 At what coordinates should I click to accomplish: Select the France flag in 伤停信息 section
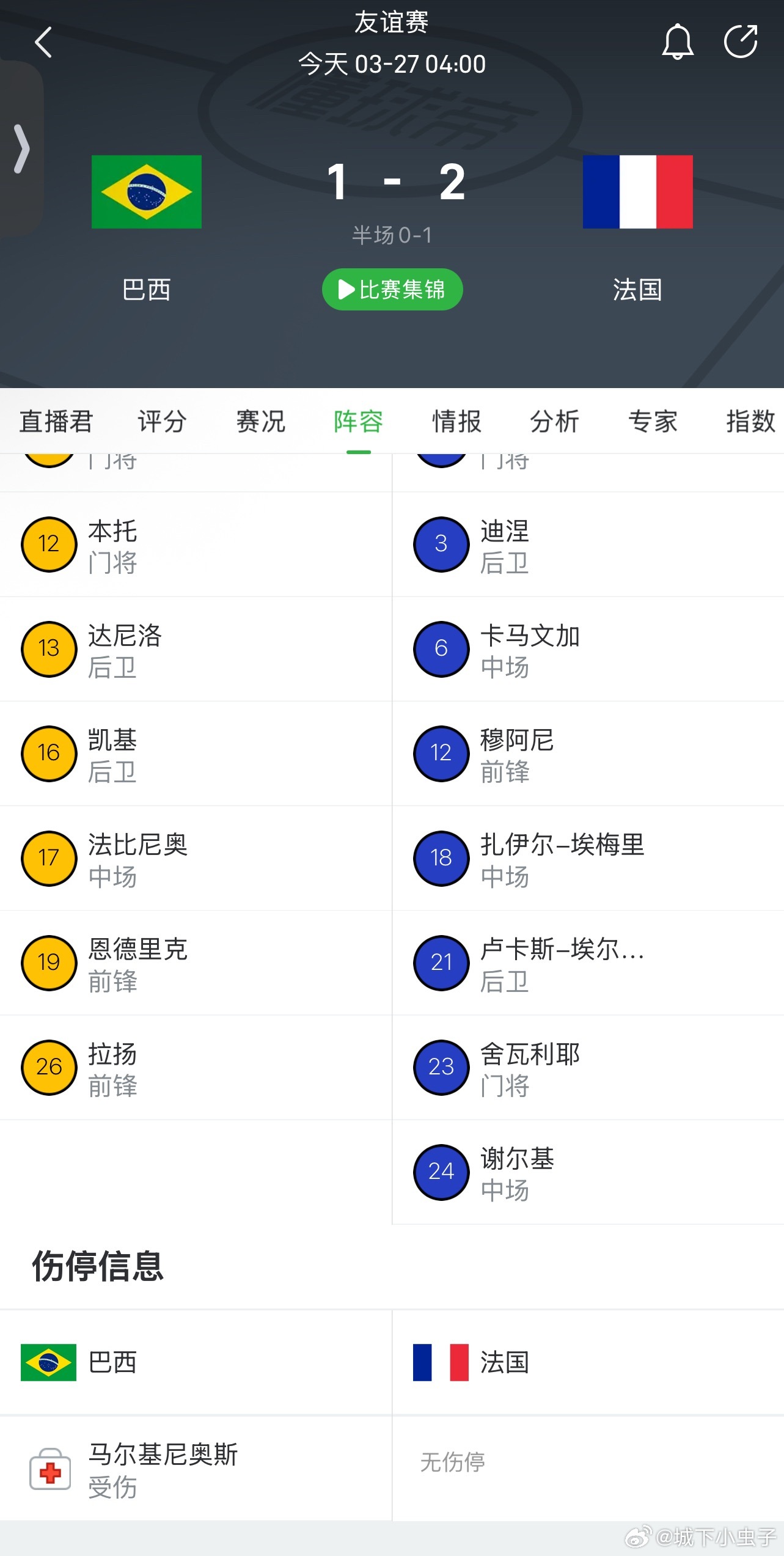click(441, 1363)
